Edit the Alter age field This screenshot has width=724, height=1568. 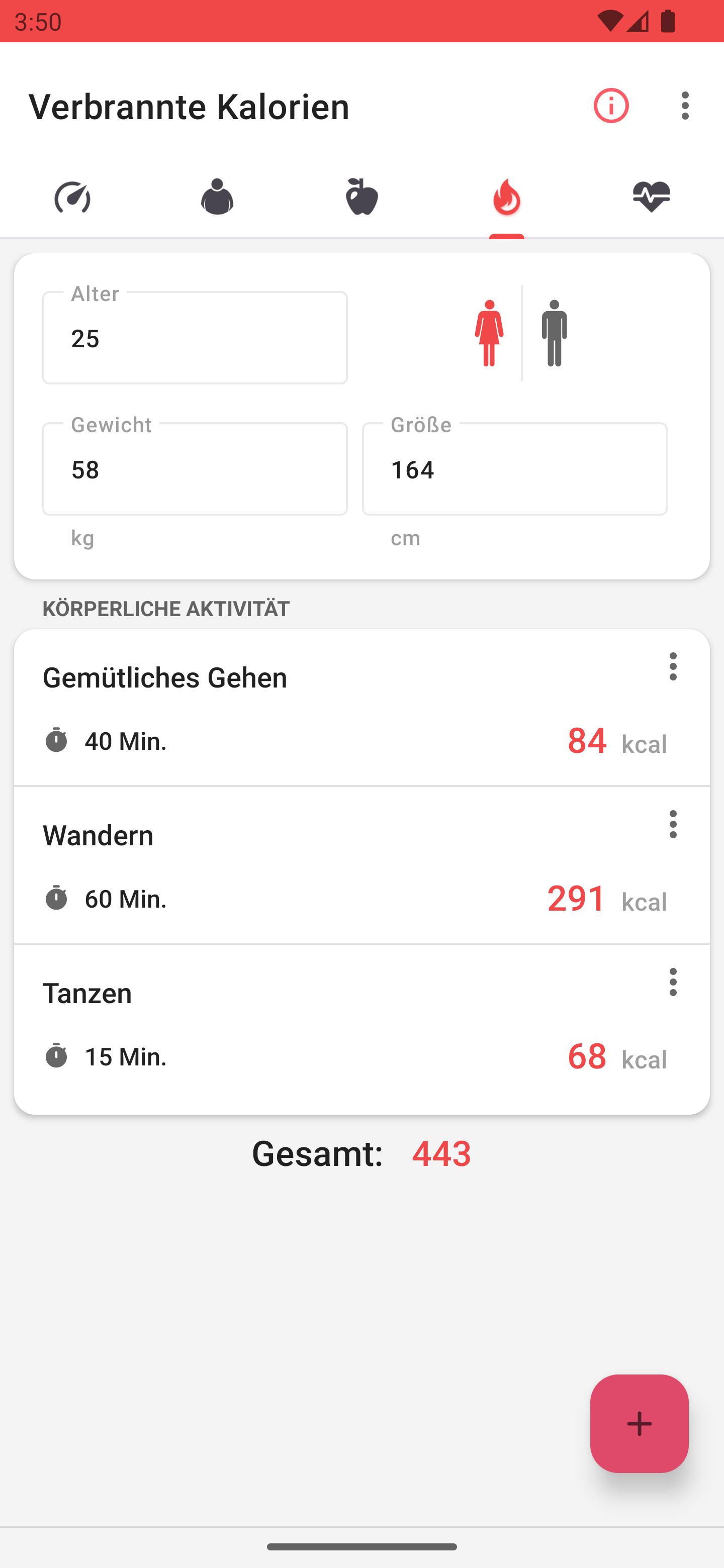[x=195, y=338]
